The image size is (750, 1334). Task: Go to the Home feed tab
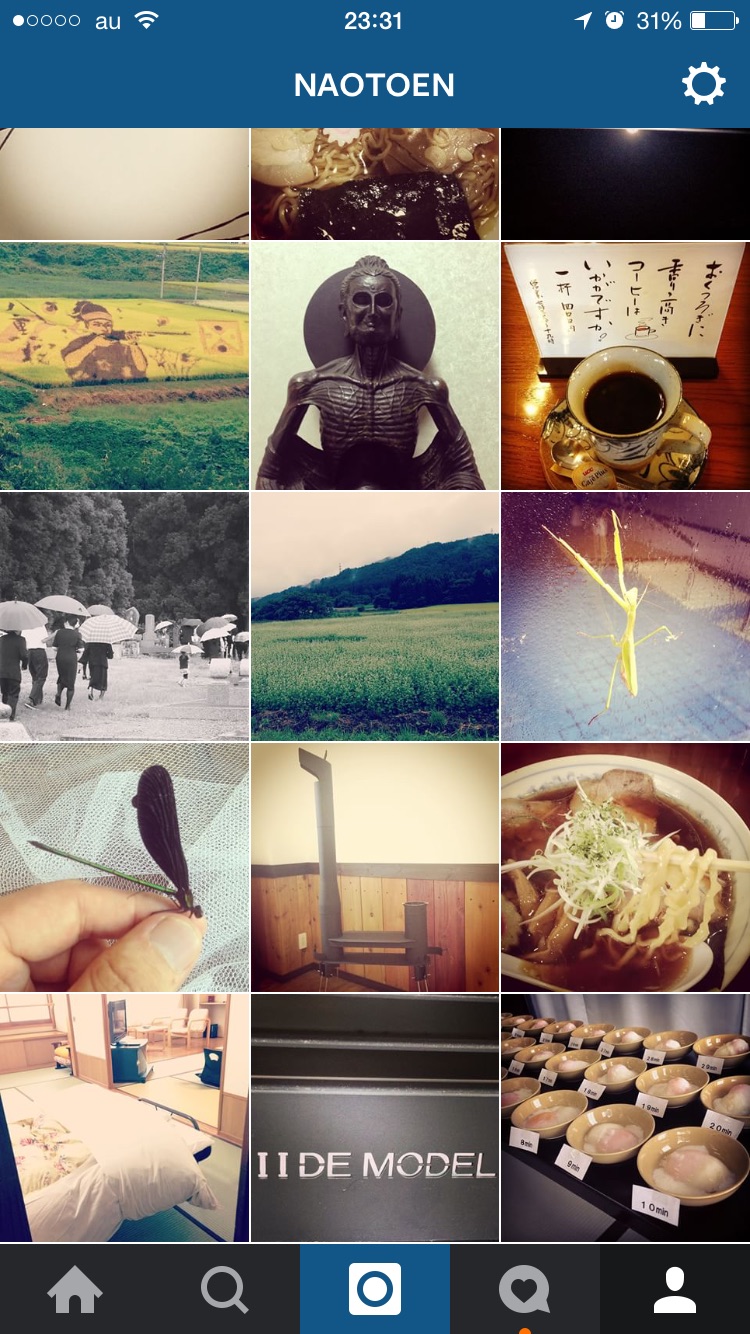click(75, 1290)
